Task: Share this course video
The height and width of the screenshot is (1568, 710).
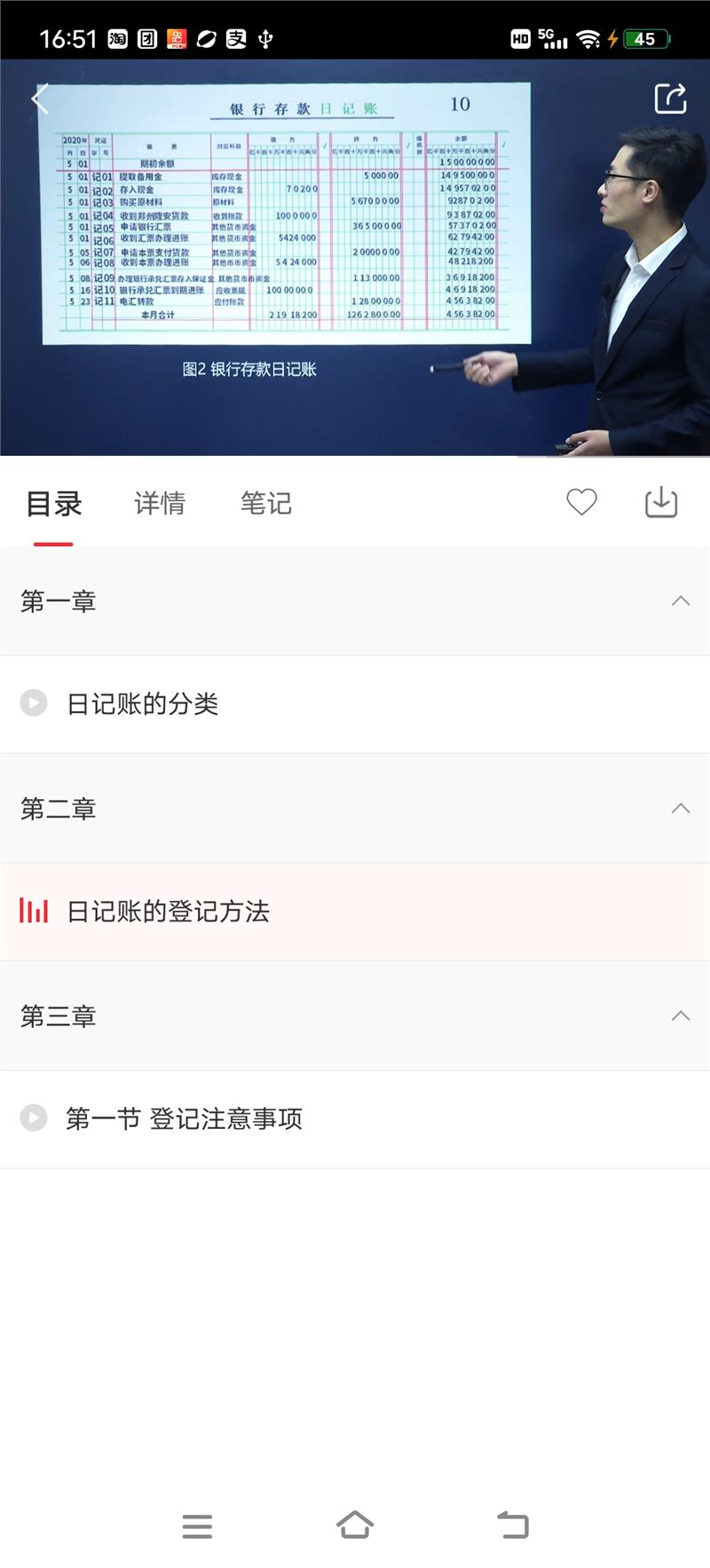Action: pos(670,98)
